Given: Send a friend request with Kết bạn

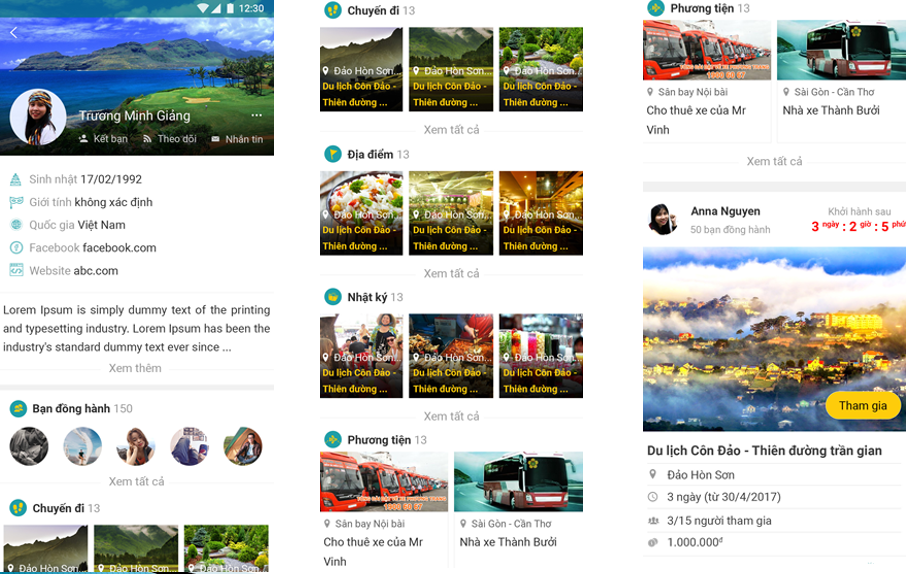Looking at the screenshot, I should pyautogui.click(x=103, y=139).
